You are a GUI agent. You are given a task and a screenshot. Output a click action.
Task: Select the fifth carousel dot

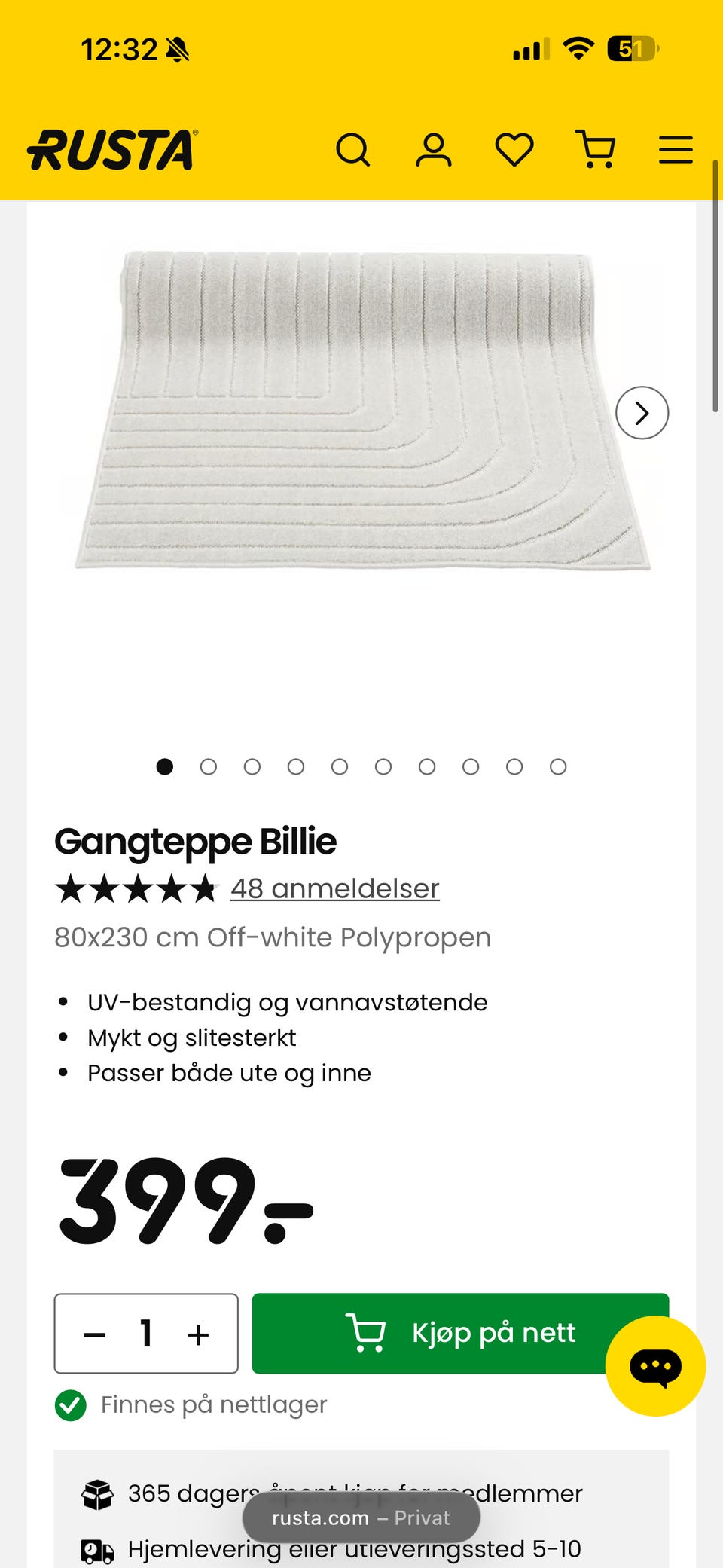[x=340, y=766]
